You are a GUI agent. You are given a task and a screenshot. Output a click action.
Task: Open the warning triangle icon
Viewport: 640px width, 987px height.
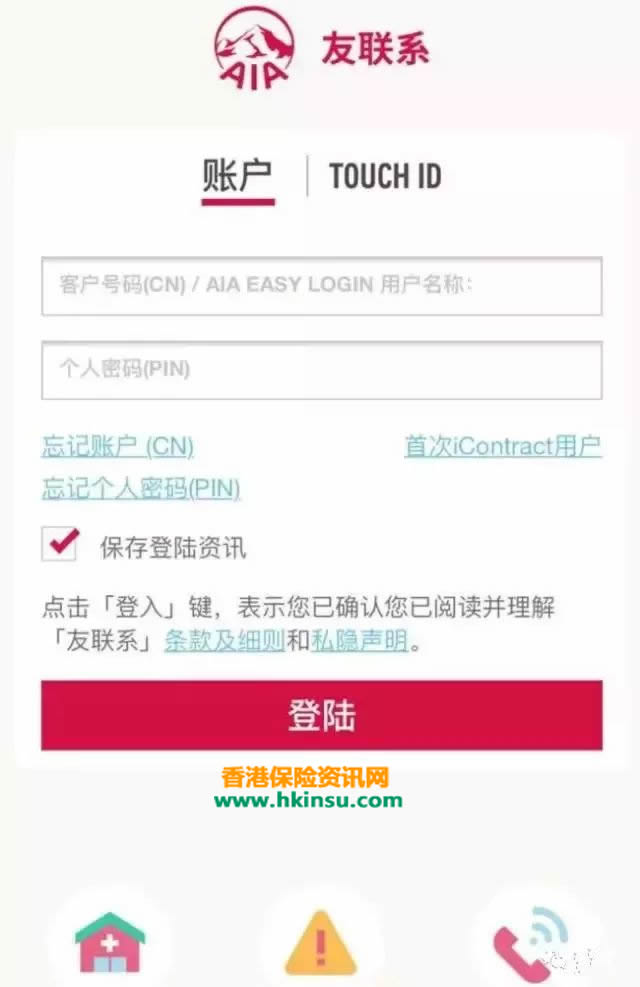point(320,943)
